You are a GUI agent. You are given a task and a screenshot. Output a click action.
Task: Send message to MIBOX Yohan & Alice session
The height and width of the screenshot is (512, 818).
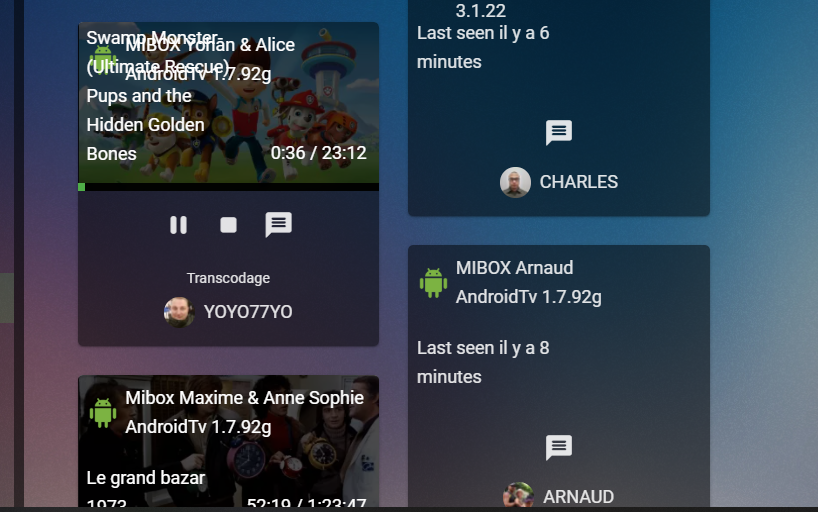pyautogui.click(x=278, y=225)
